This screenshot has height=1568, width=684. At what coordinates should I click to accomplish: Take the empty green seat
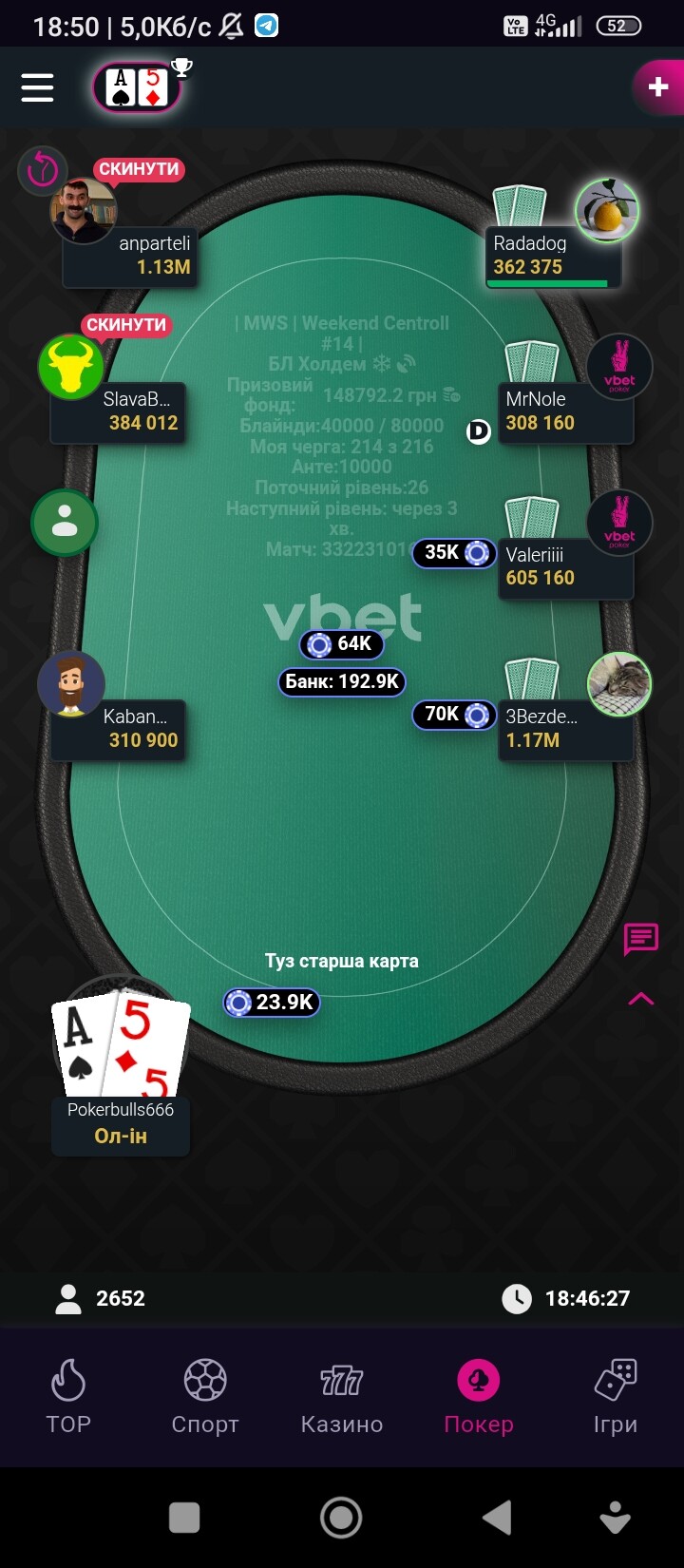(65, 522)
